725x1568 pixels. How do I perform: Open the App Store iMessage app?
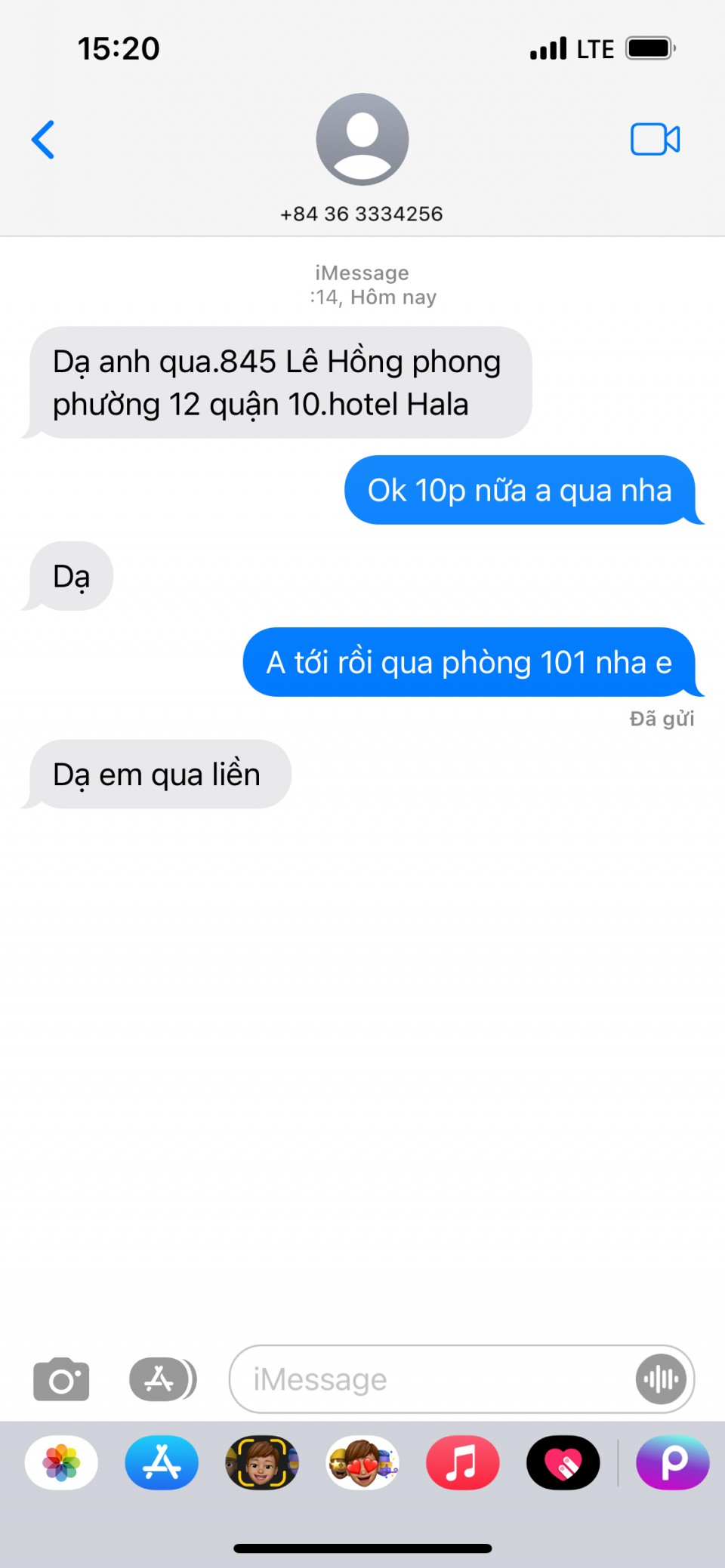162,1462
